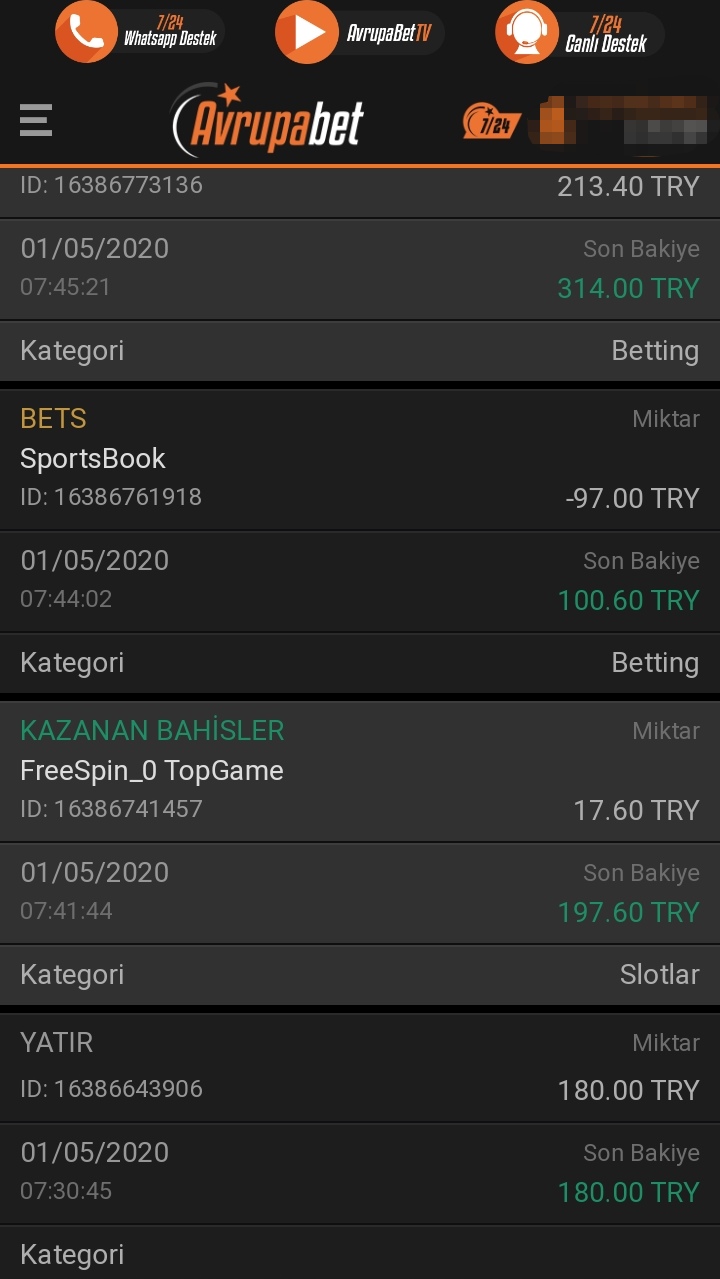The width and height of the screenshot is (720, 1279).
Task: Open AvrupaBet TV
Action: coord(359,32)
